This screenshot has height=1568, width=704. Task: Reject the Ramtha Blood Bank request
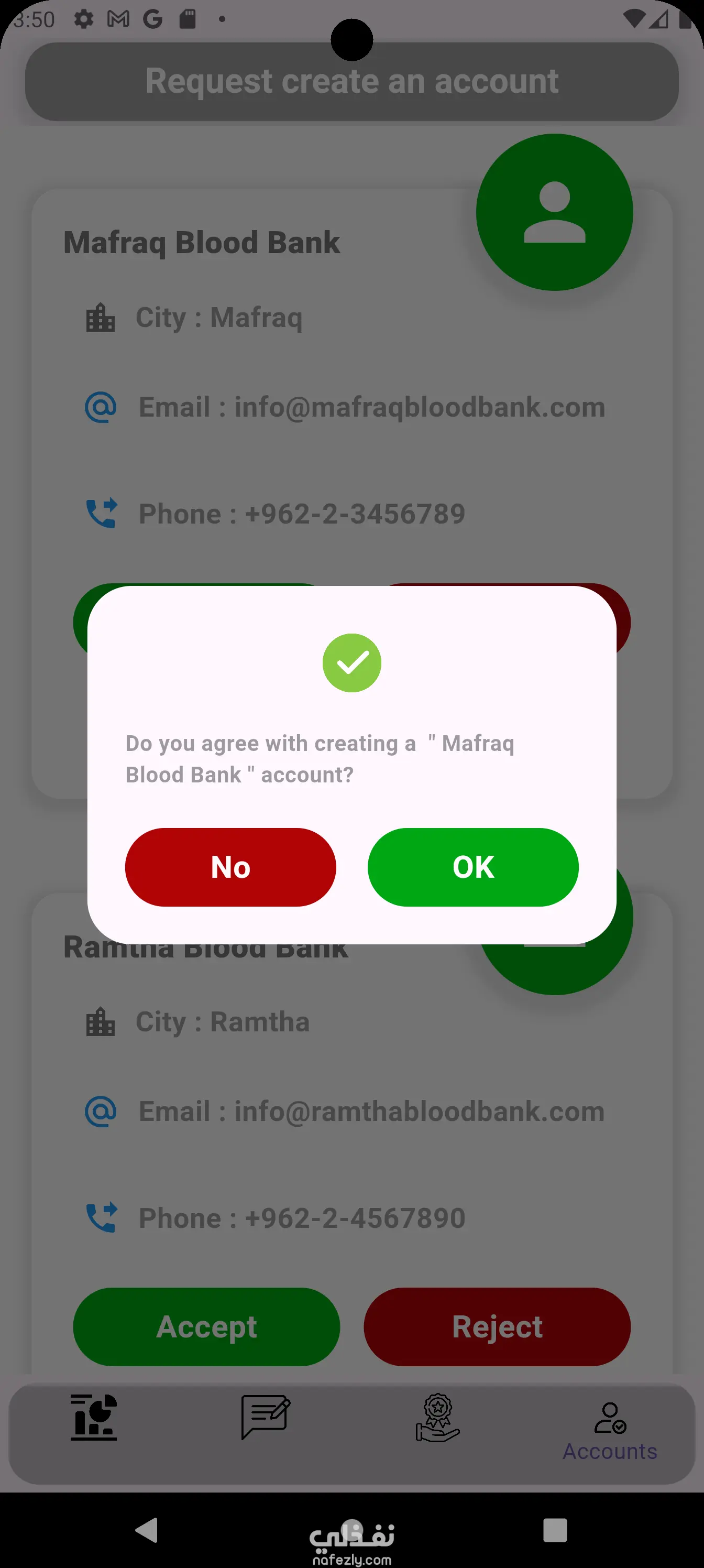pos(497,1327)
